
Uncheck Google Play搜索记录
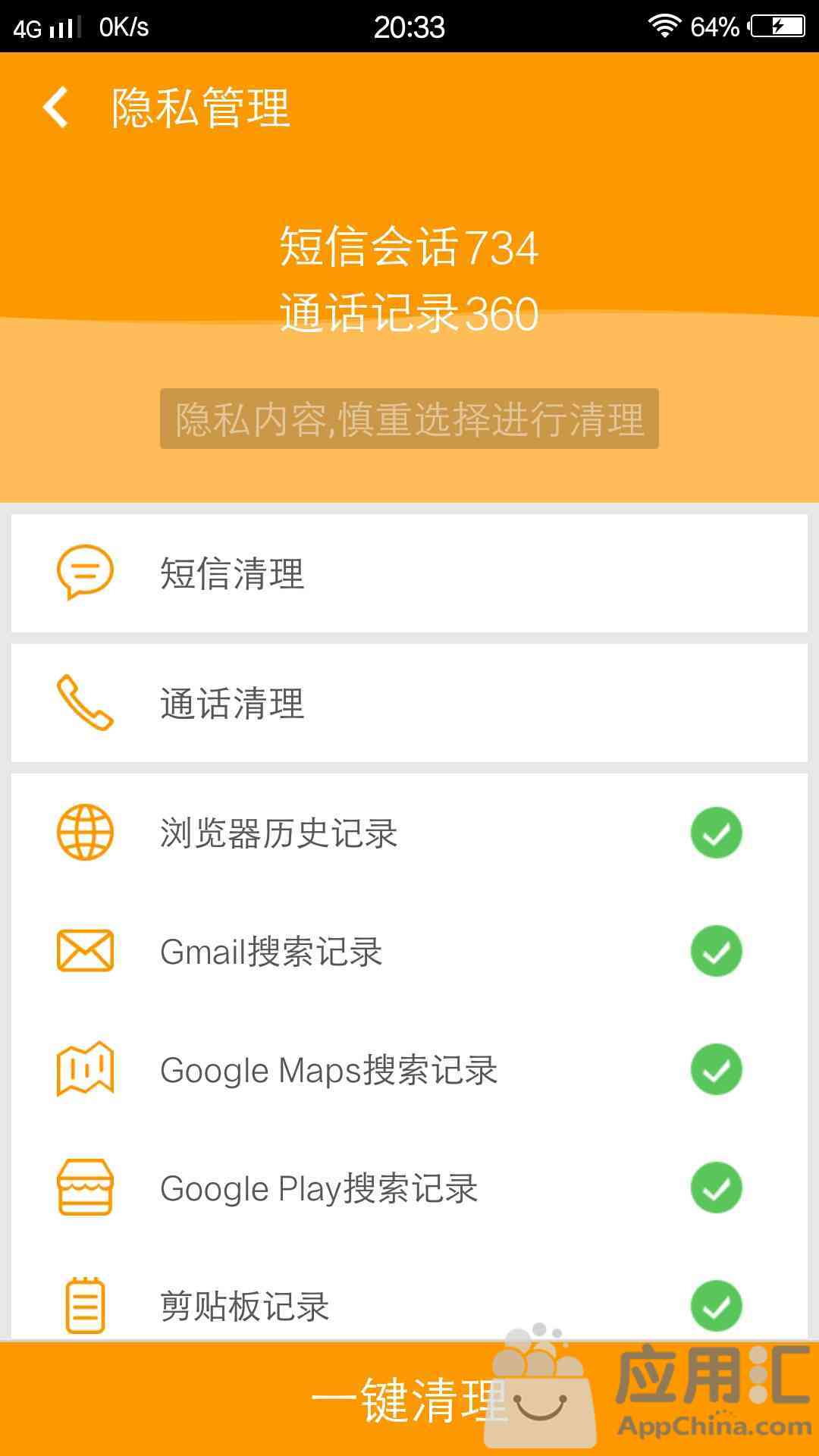point(716,1188)
